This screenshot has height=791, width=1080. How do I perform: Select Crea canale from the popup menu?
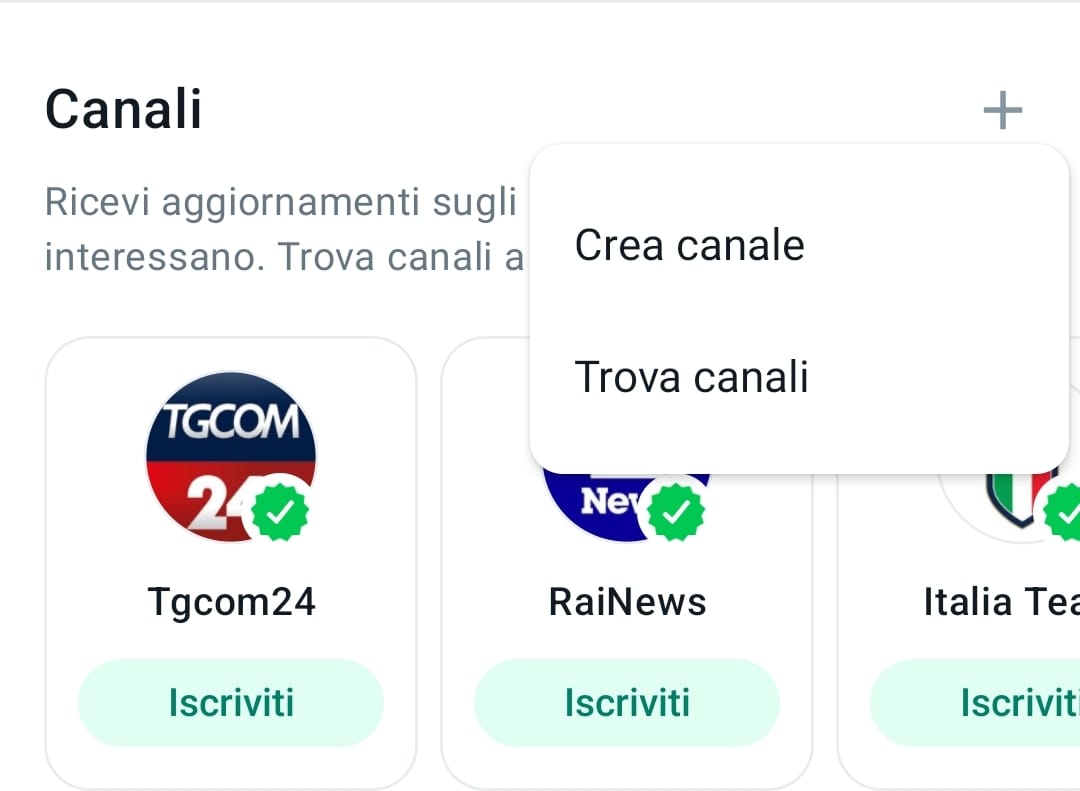pyautogui.click(x=689, y=246)
